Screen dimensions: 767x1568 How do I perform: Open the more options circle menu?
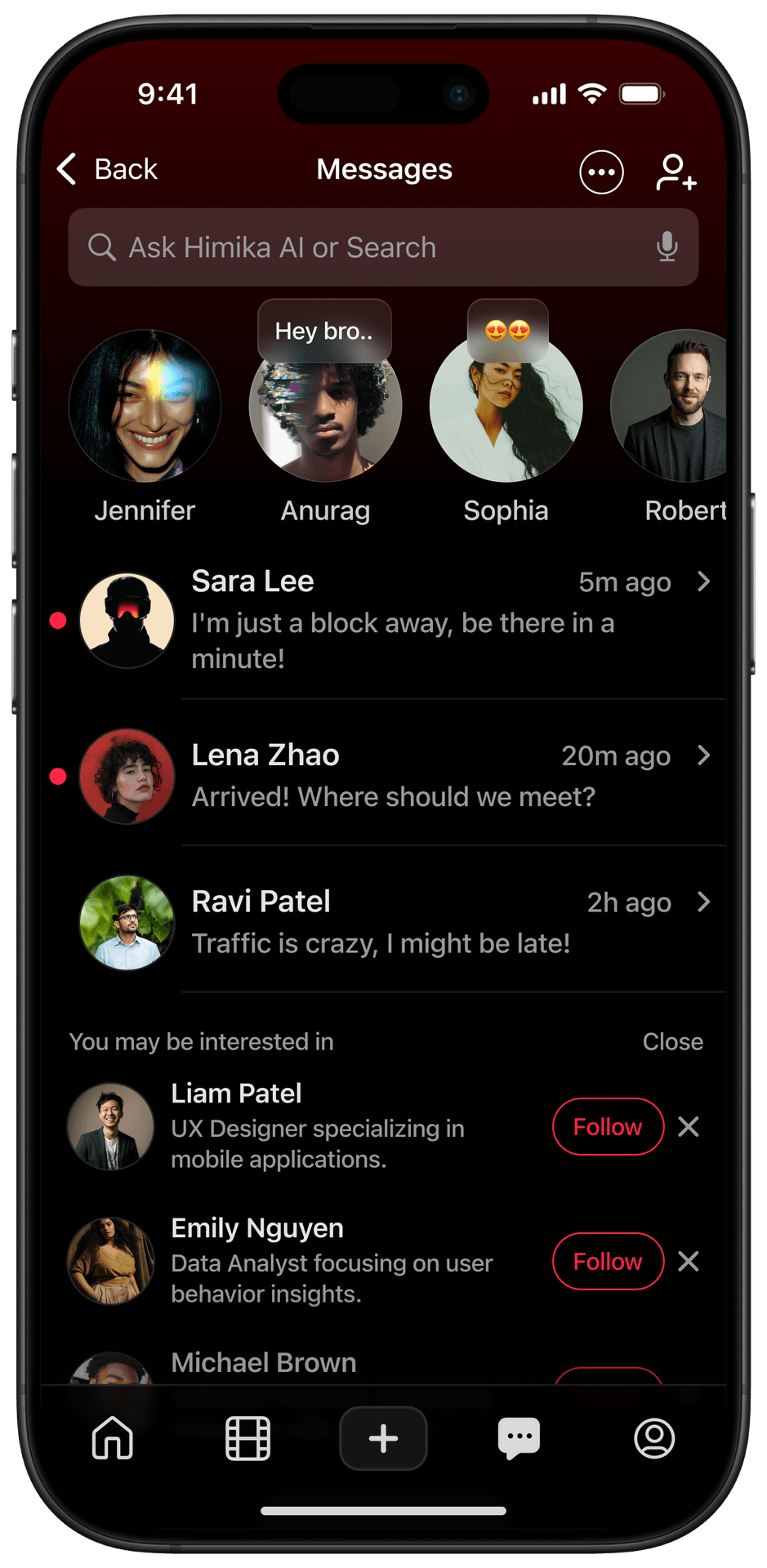pos(601,172)
